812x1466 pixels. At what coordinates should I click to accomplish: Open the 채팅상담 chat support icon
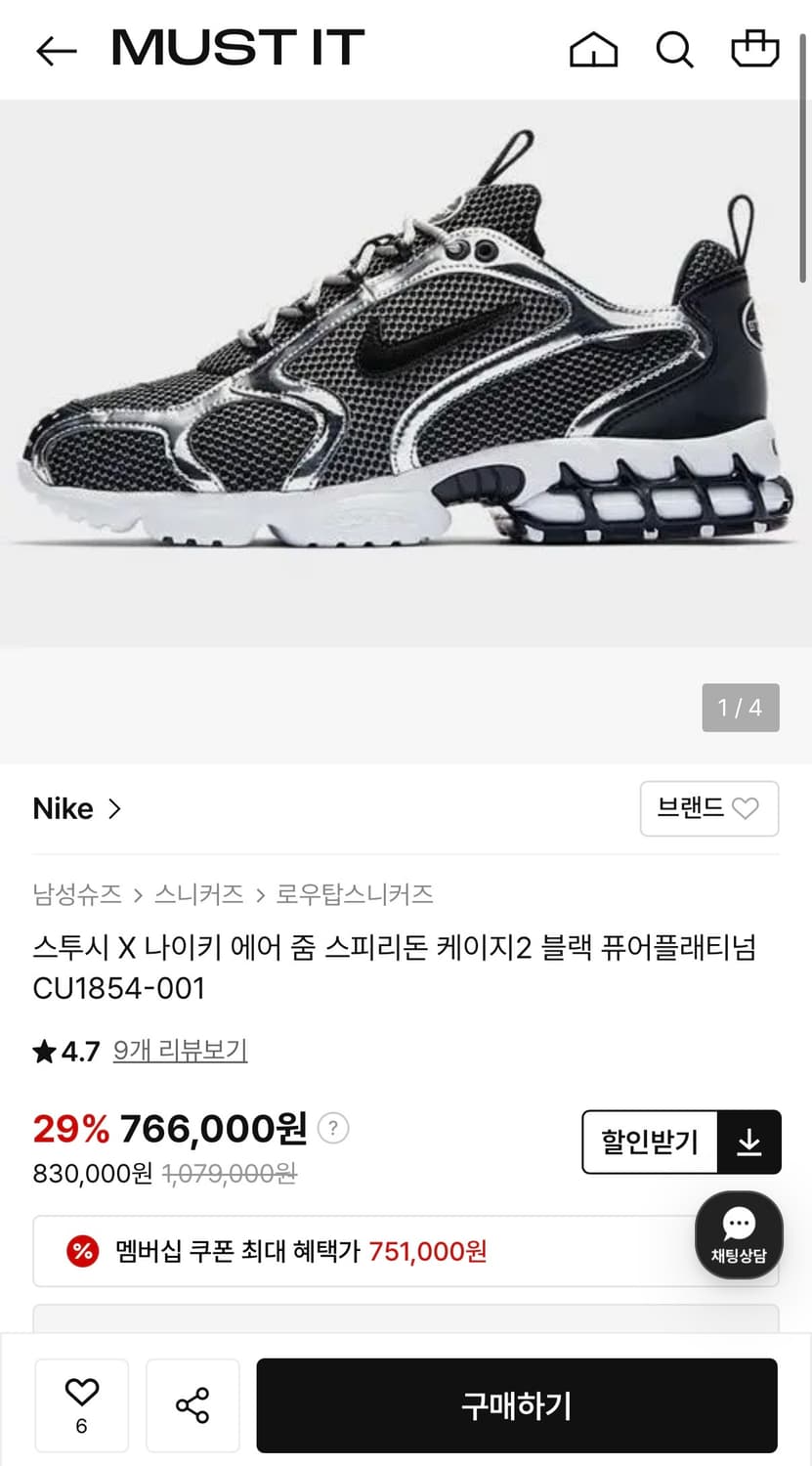(739, 1233)
